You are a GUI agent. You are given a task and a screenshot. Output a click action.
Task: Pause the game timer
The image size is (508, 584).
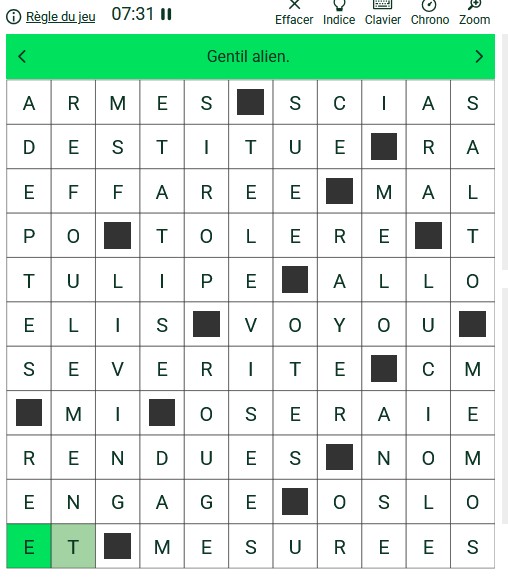166,15
